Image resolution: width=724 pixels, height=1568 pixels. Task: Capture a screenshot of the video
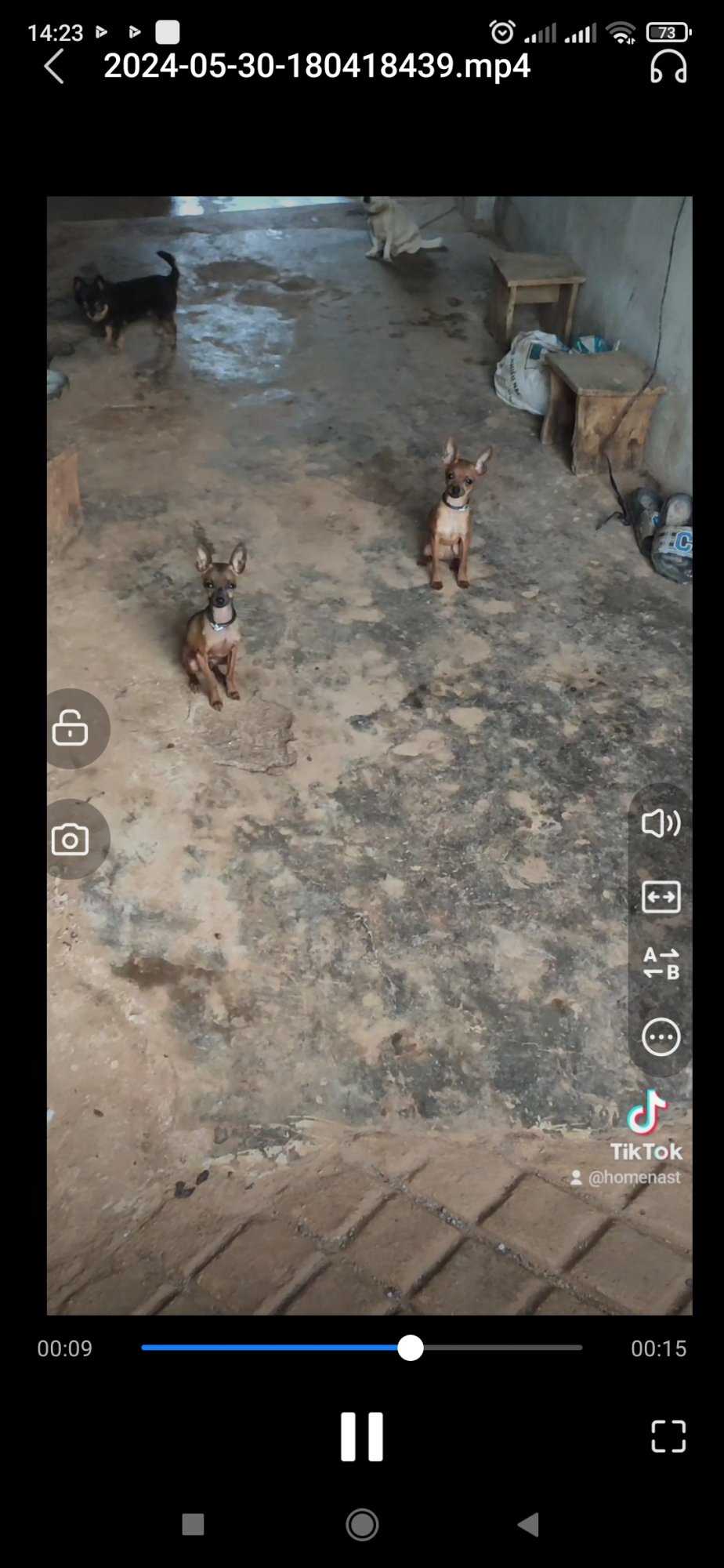tap(71, 840)
